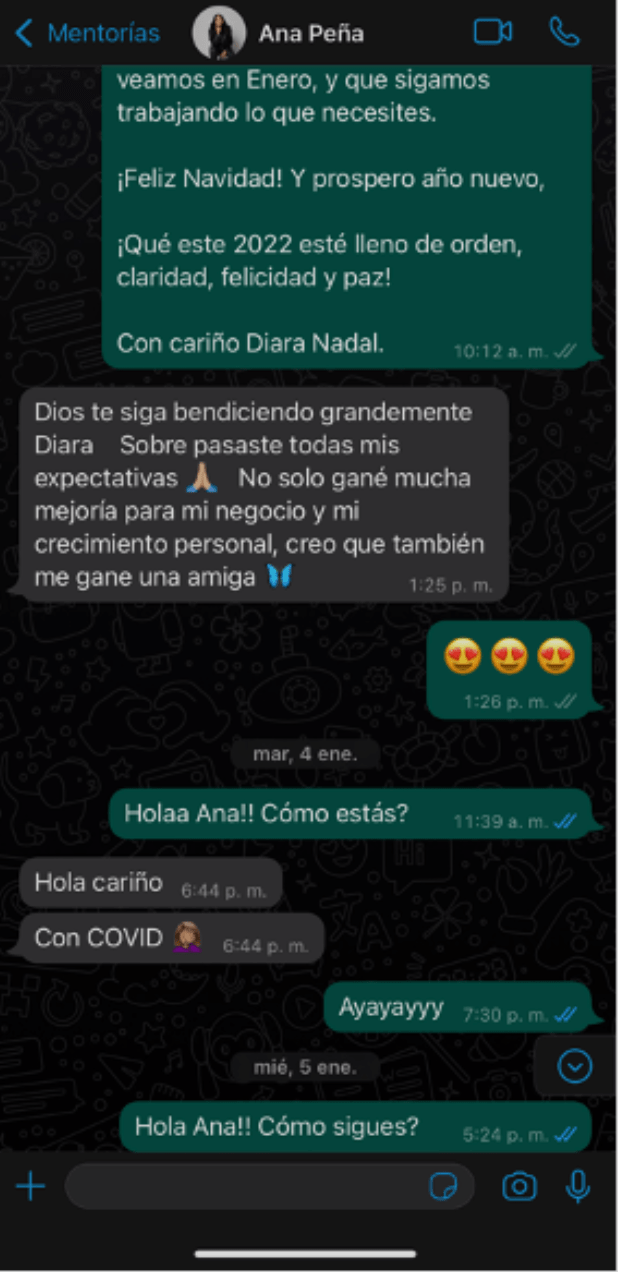
Task: Open Ana Peña's contact info
Action: [310, 33]
